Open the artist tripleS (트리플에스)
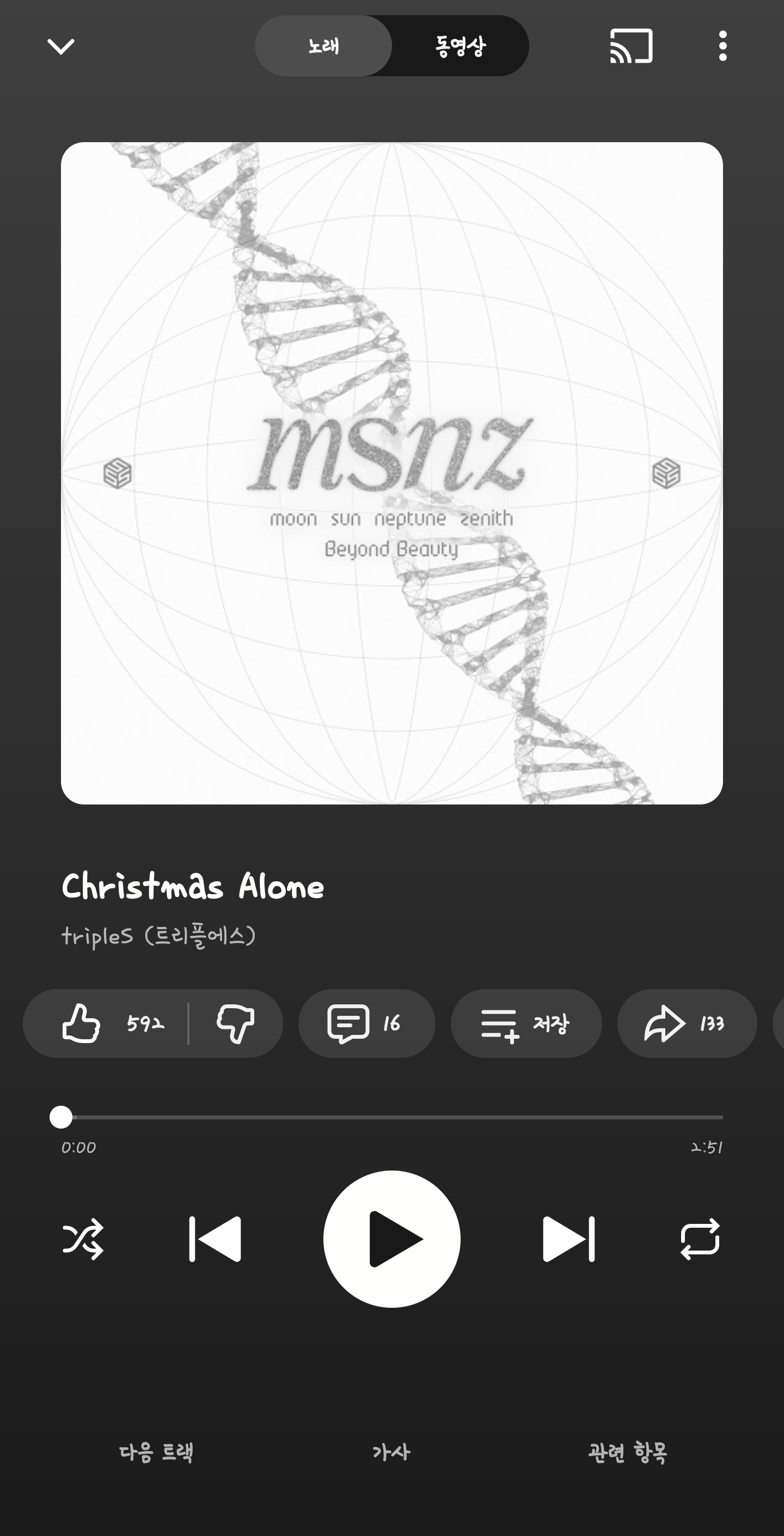 158,936
